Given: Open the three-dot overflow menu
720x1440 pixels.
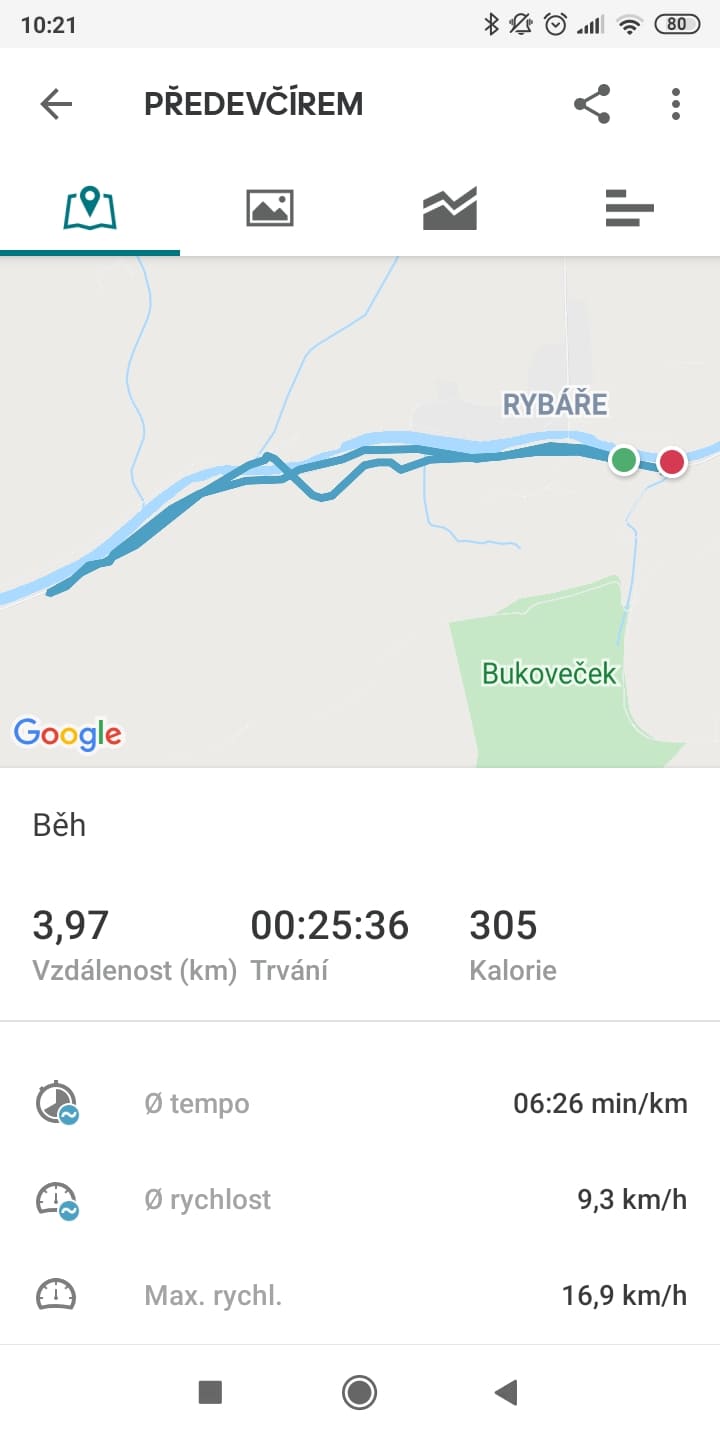Looking at the screenshot, I should click(676, 104).
